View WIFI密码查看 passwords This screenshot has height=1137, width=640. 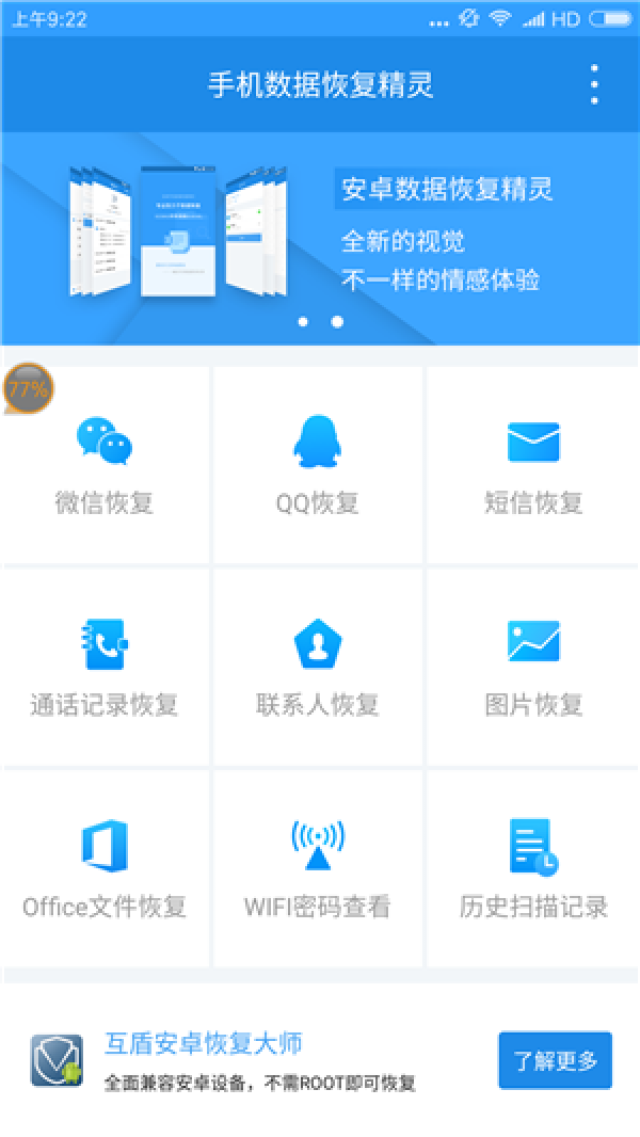click(x=318, y=869)
